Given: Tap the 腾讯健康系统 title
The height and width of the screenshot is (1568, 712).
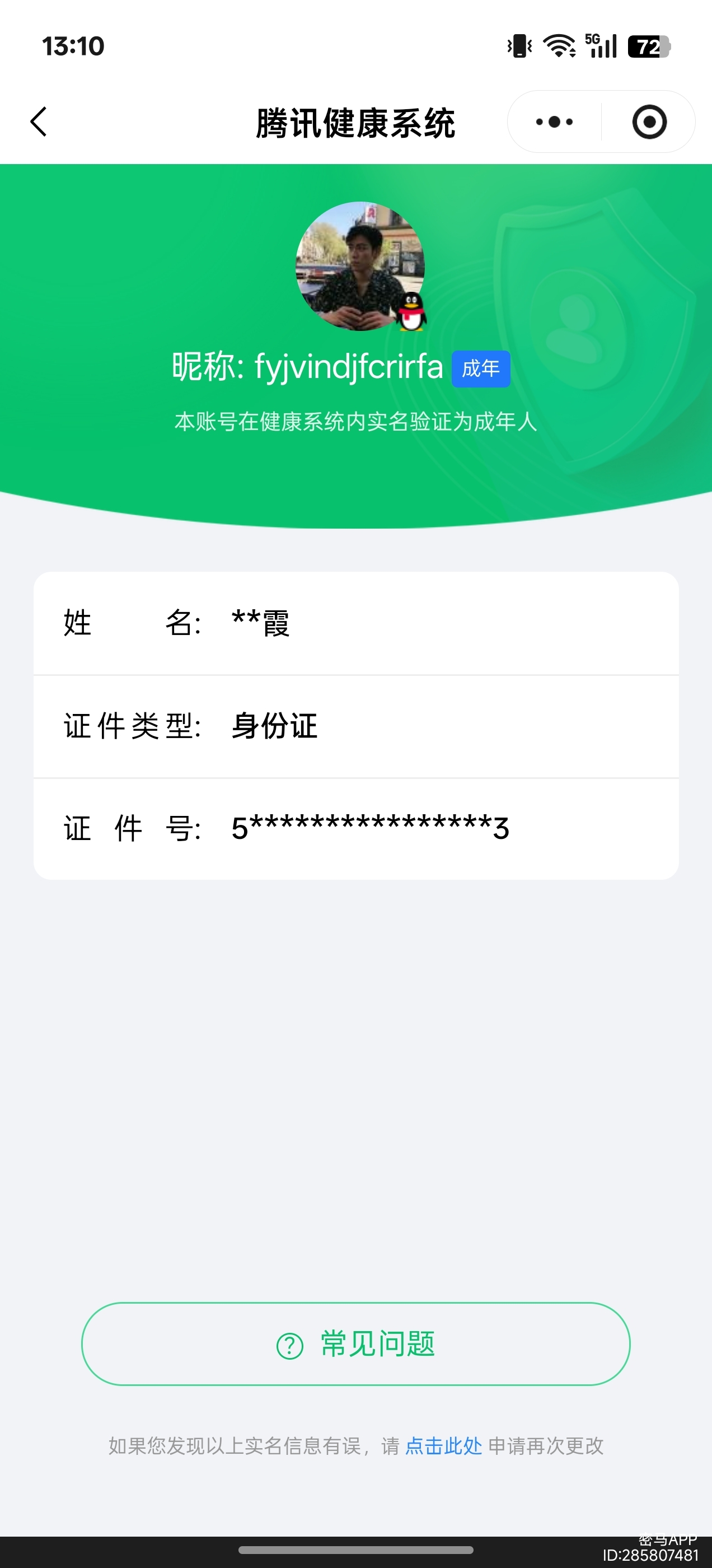Looking at the screenshot, I should [356, 122].
